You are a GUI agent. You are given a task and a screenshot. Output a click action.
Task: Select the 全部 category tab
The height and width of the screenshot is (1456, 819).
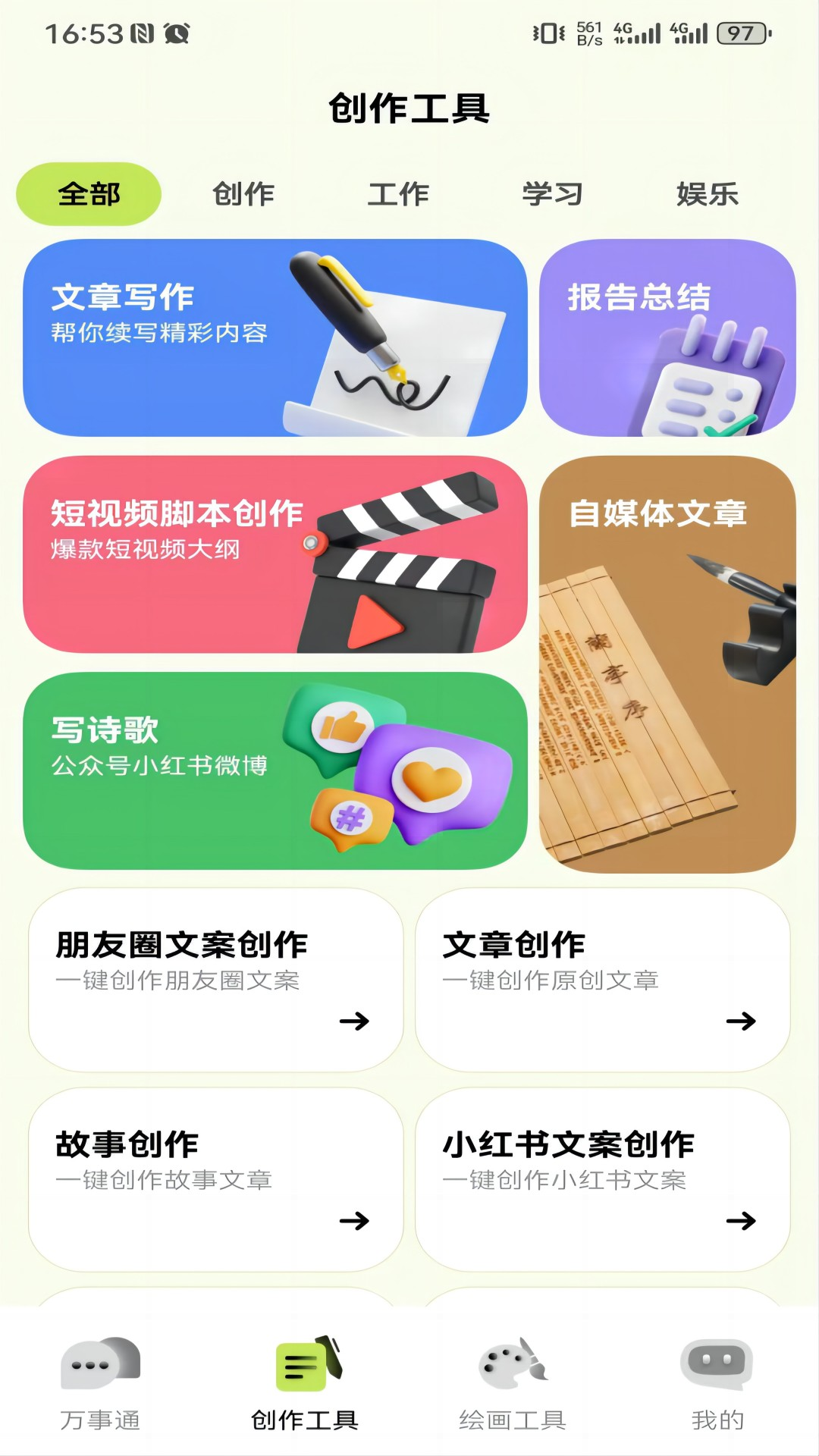point(89,194)
